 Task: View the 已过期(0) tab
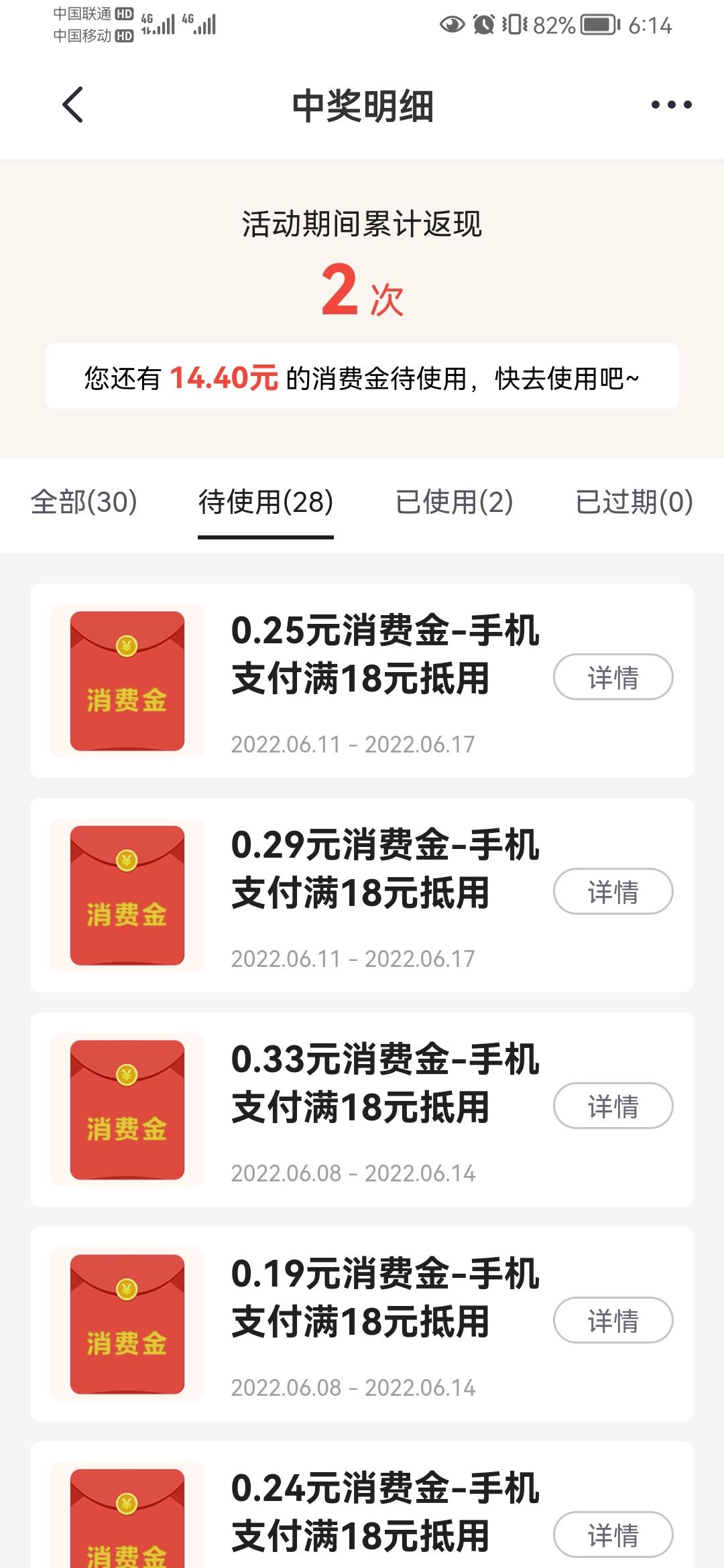tap(634, 501)
